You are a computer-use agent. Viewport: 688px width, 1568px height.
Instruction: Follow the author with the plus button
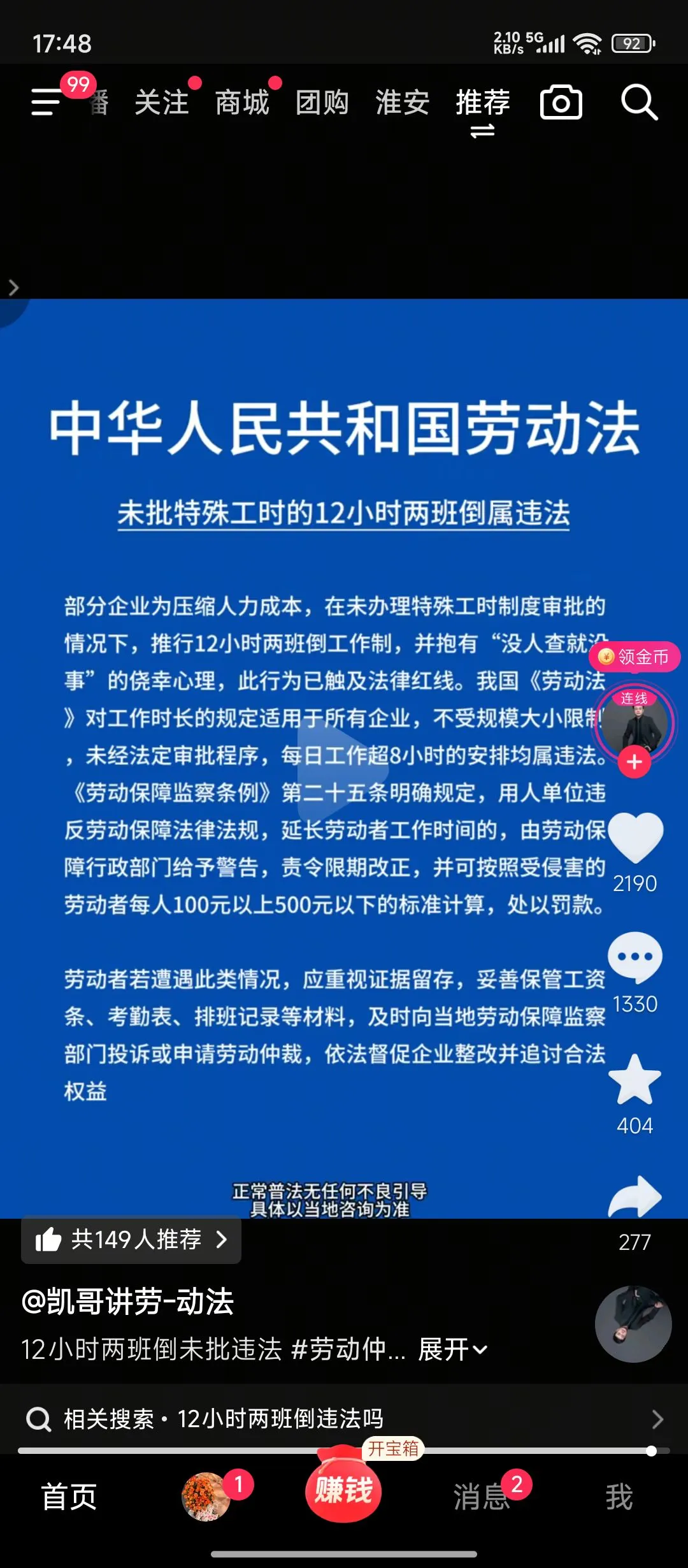click(634, 762)
